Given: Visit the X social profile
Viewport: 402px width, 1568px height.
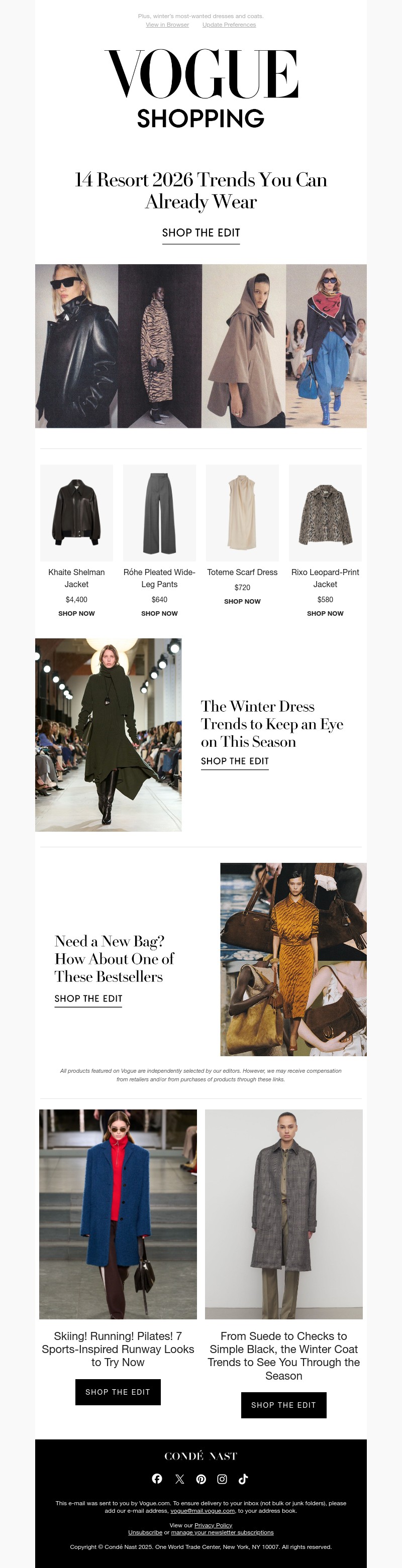Looking at the screenshot, I should [x=180, y=1479].
